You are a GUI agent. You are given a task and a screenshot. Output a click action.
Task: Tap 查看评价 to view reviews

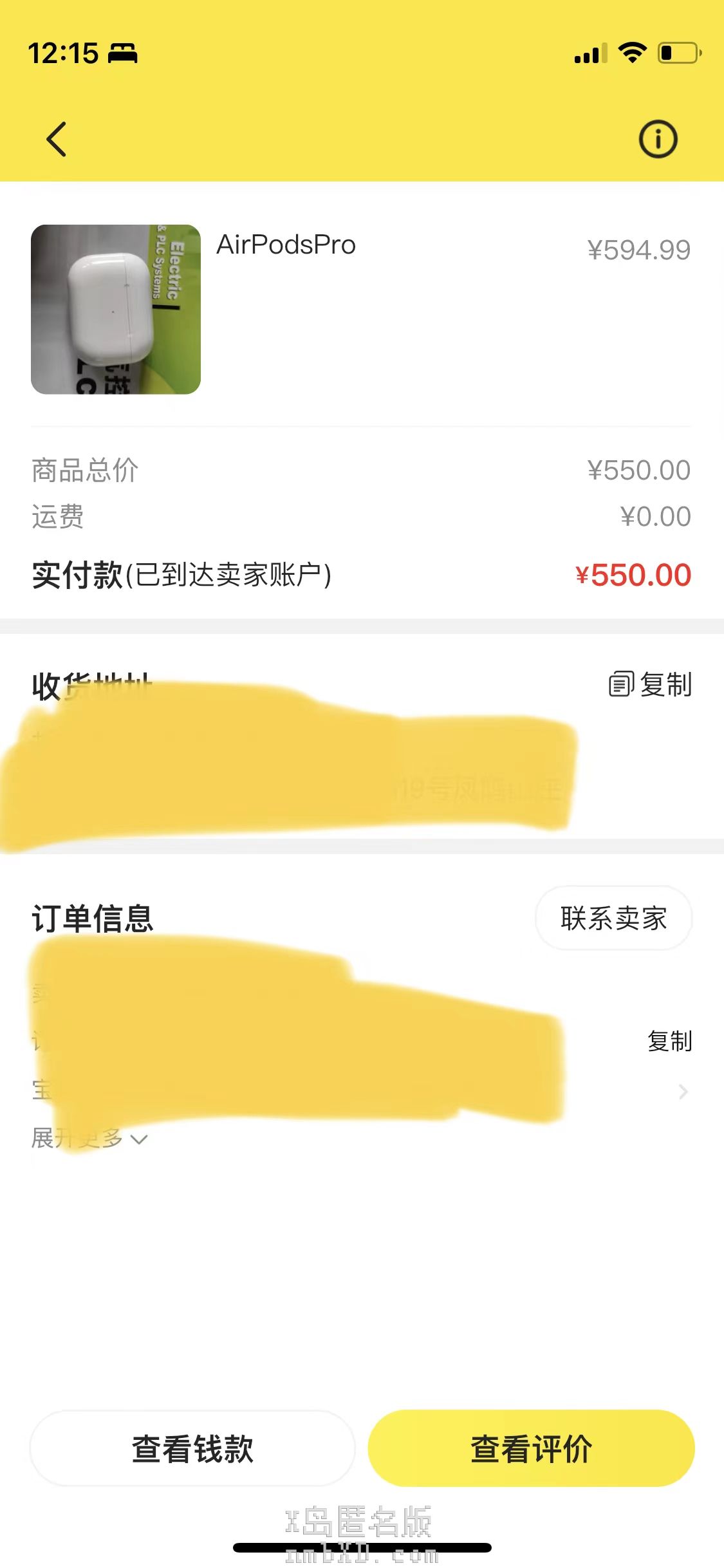[x=531, y=1448]
